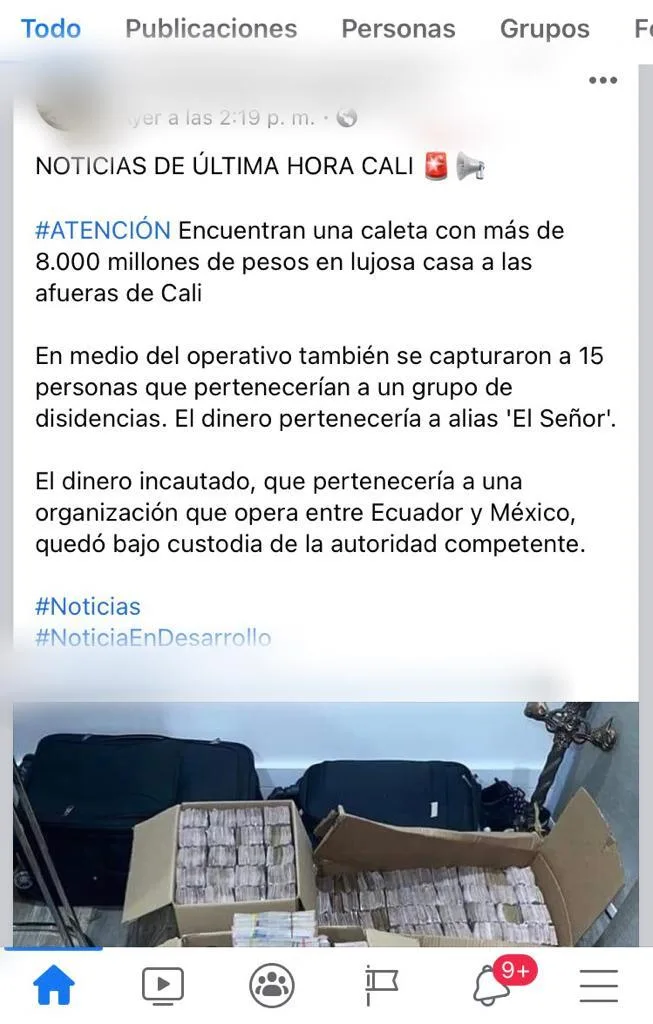Open the post's three-dot options menu
The width and height of the screenshot is (653, 1024).
click(x=603, y=80)
